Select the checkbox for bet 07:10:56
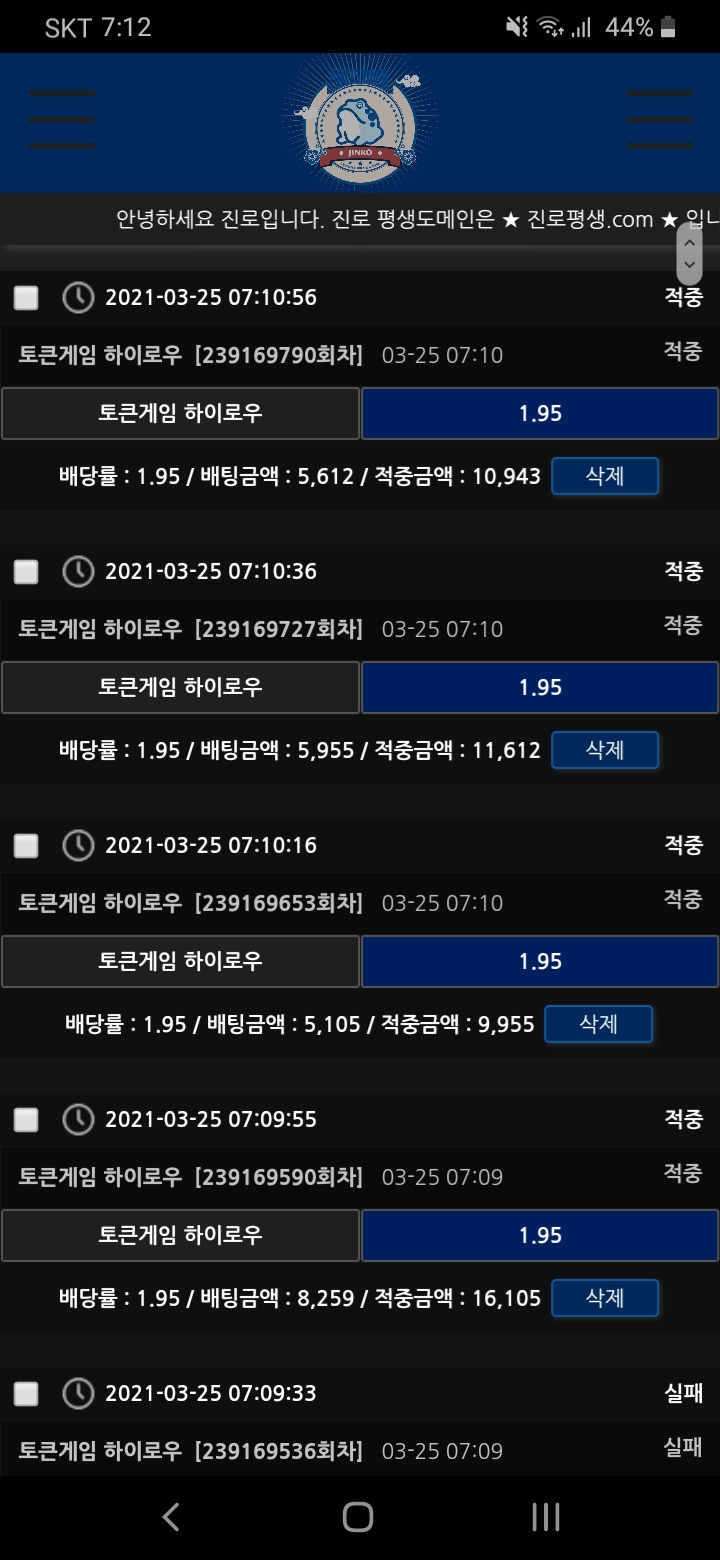720x1560 pixels. (26, 297)
